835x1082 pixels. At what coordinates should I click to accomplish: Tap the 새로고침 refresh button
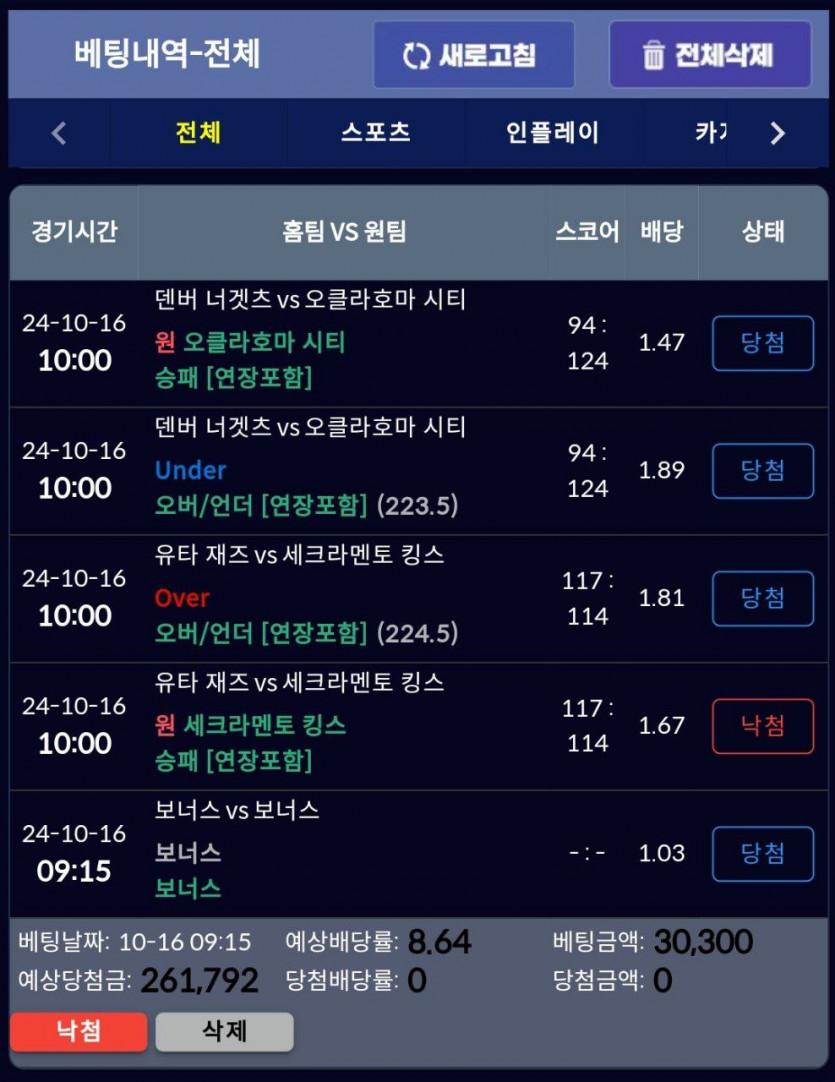(473, 55)
